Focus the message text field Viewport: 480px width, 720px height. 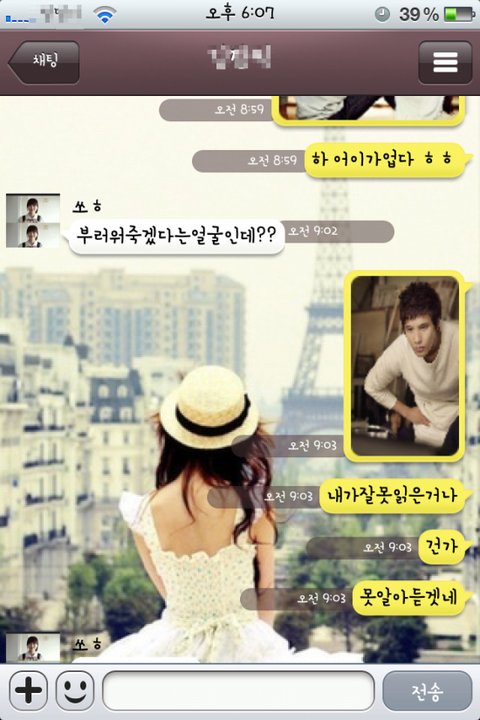(x=238, y=690)
